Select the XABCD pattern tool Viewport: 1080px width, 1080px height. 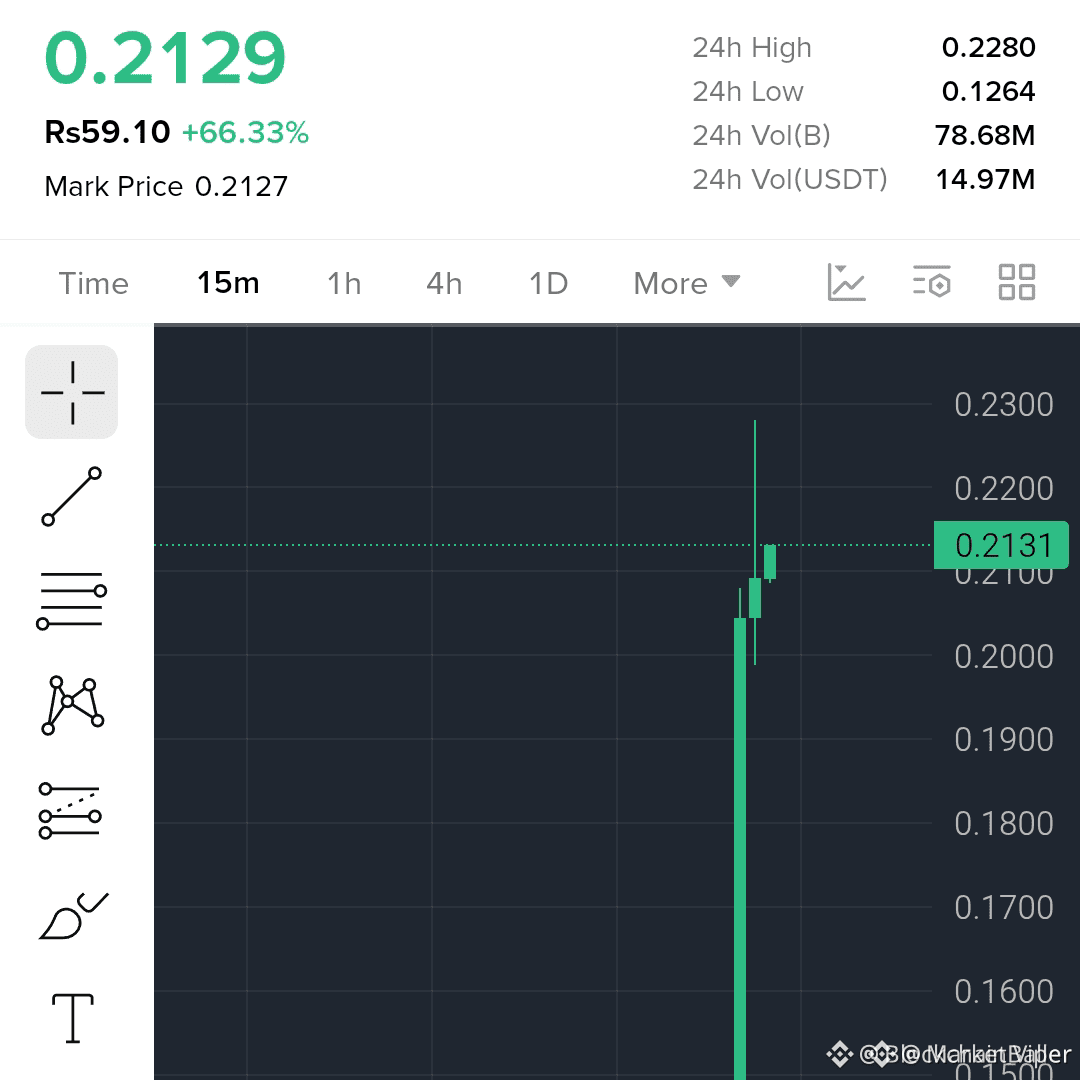tap(72, 705)
